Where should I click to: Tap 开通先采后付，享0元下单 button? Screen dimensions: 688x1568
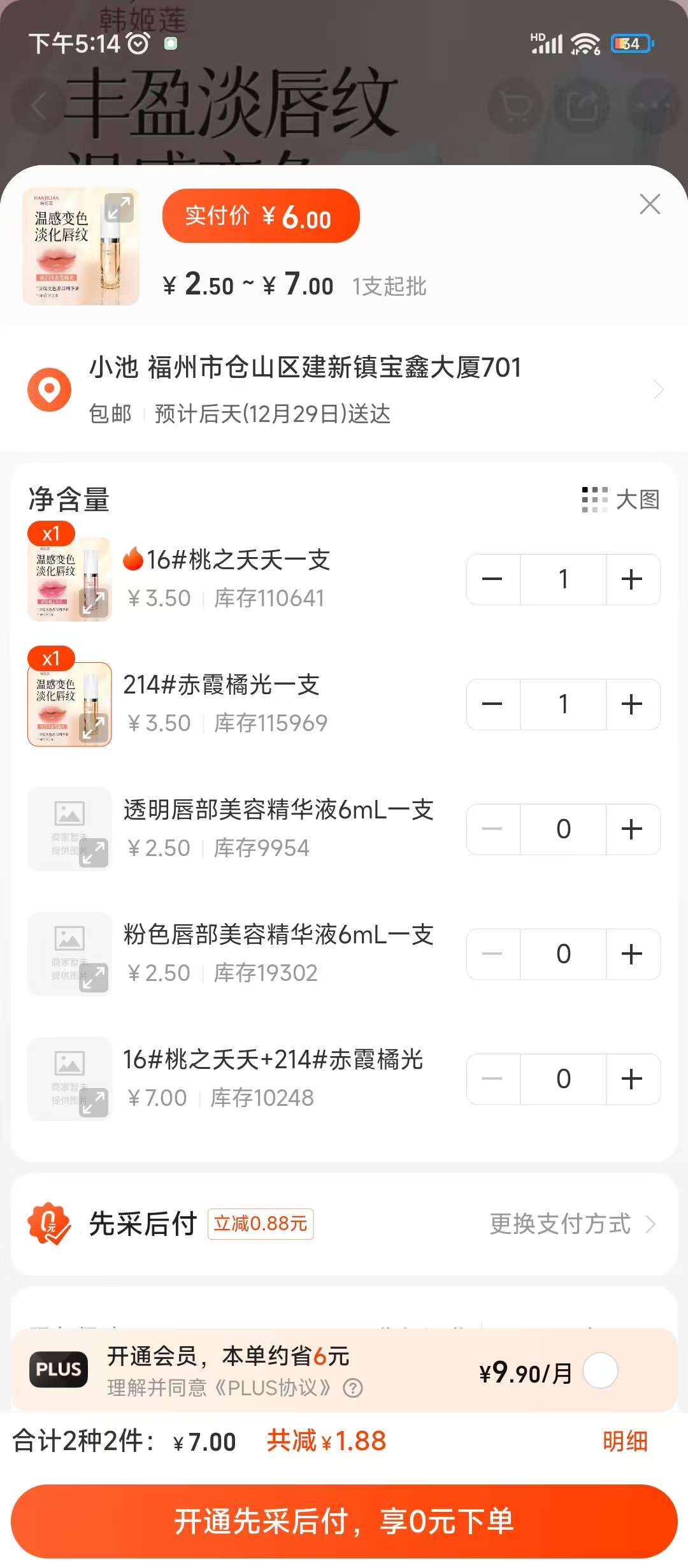pos(344,1521)
